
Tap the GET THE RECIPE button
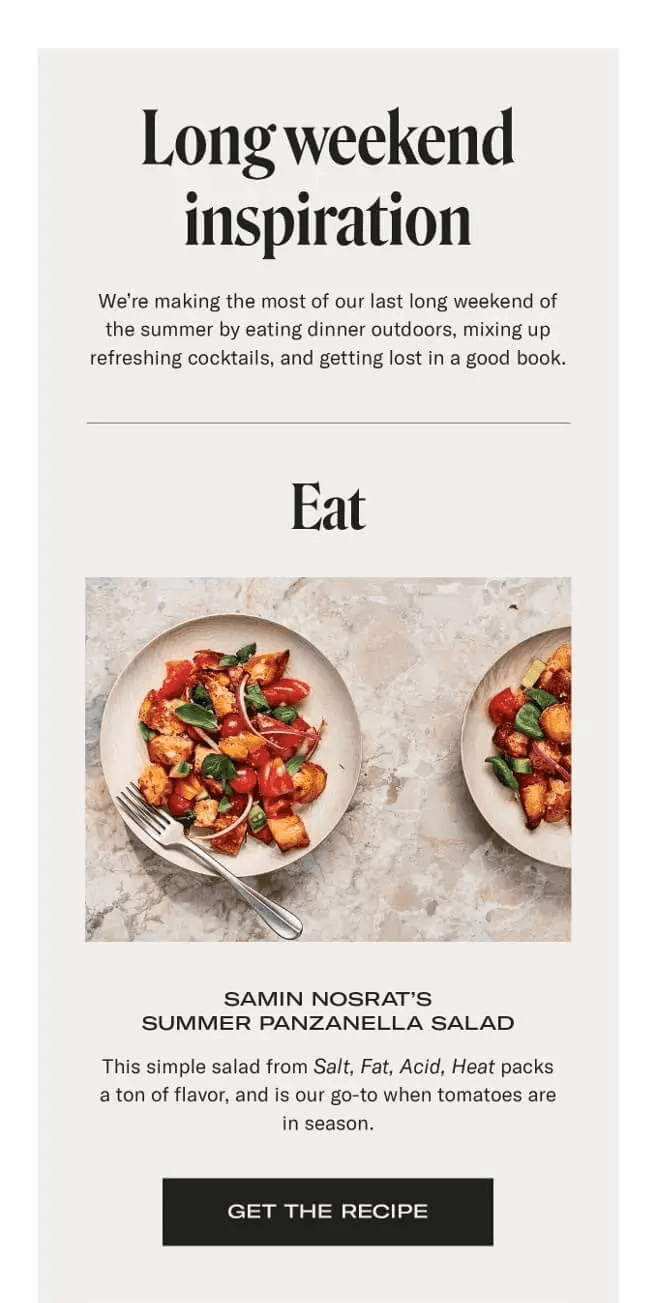coord(328,1211)
